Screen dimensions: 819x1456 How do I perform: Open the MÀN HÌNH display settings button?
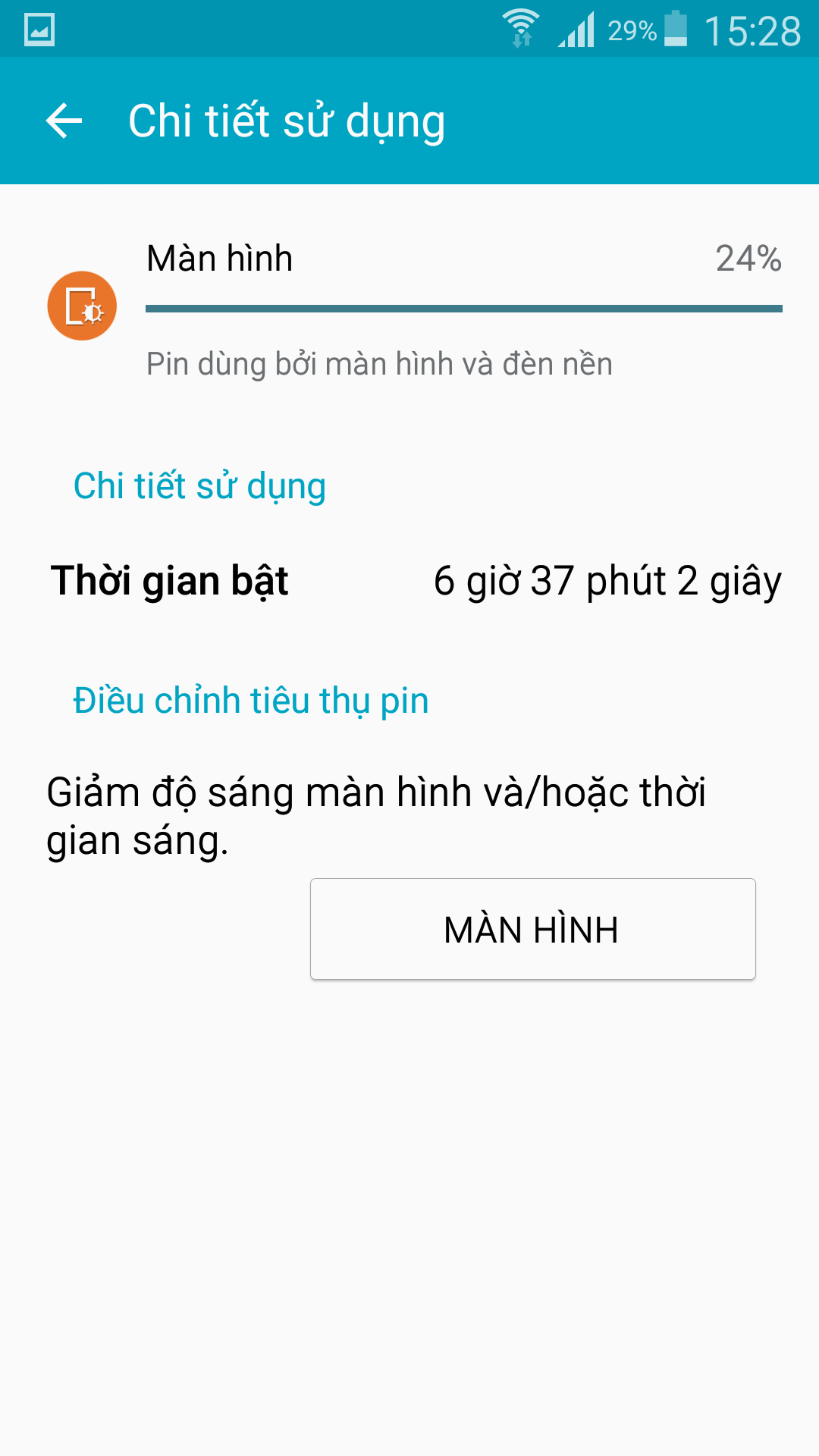click(532, 929)
